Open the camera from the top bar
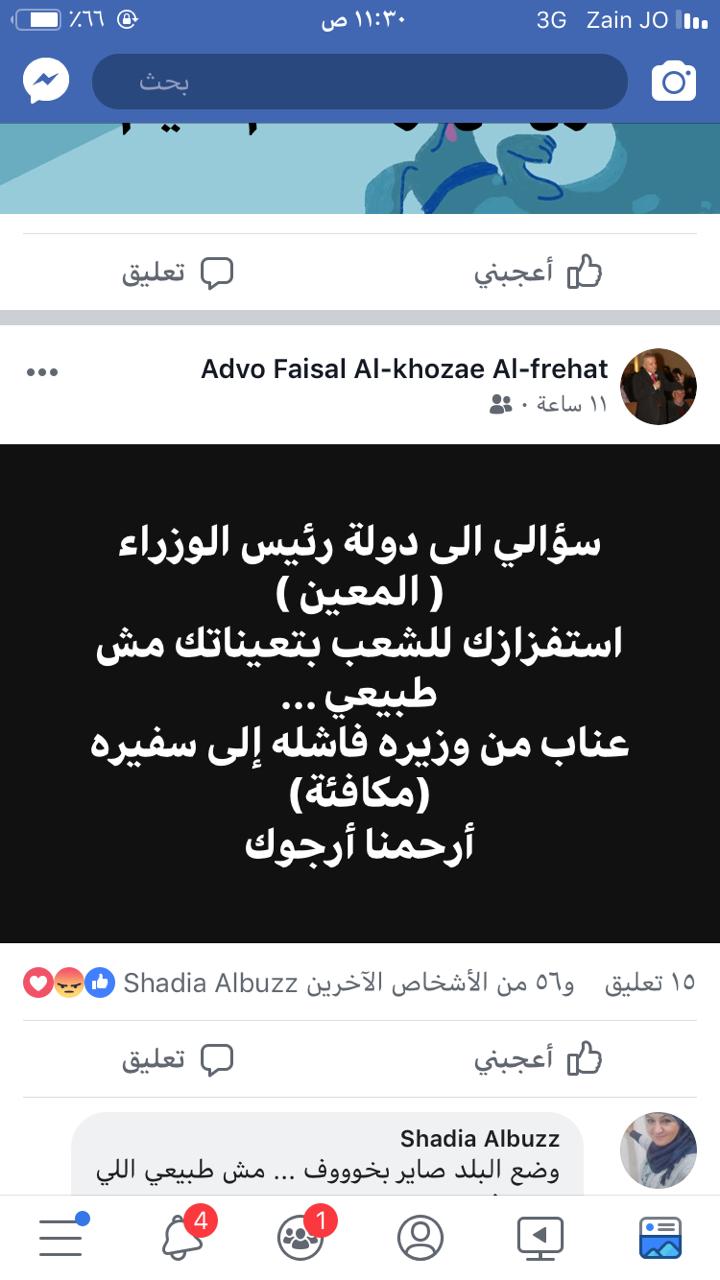This screenshot has width=720, height=1280. [673, 82]
